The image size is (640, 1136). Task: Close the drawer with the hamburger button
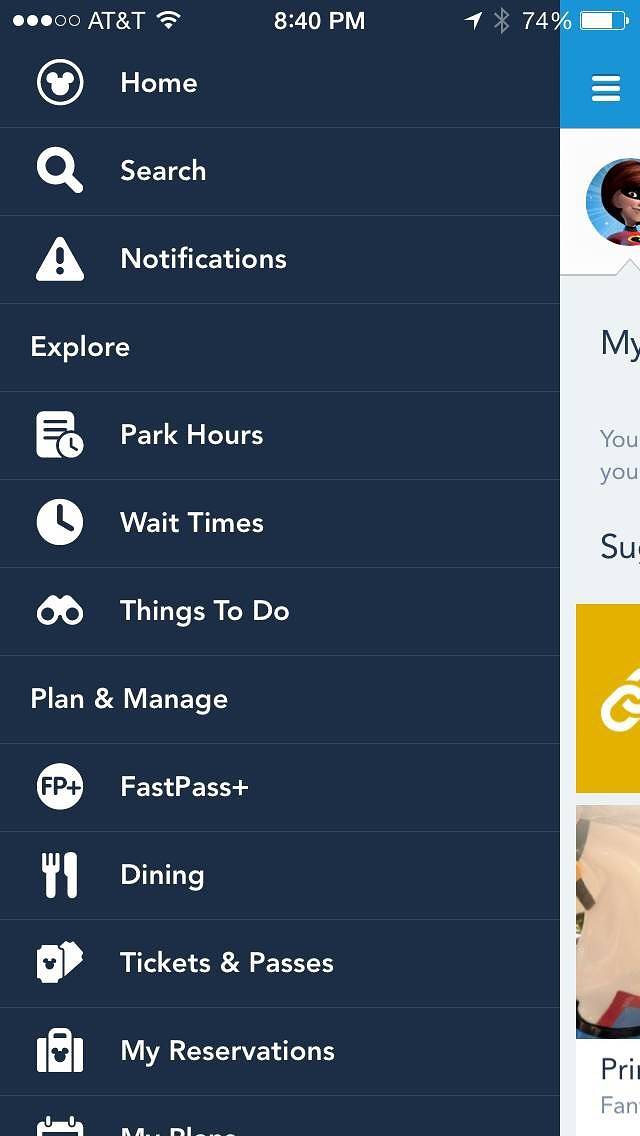click(x=606, y=88)
